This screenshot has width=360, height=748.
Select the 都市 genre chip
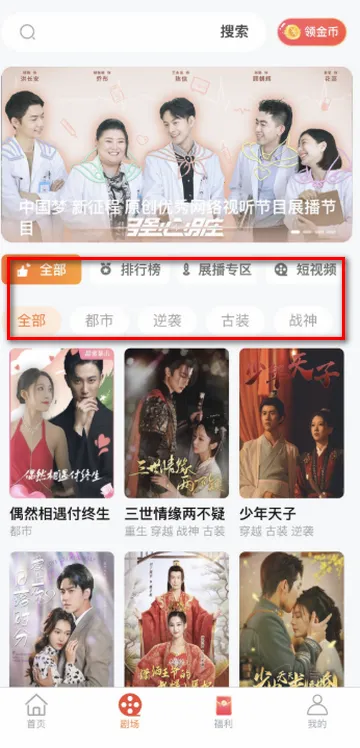click(x=99, y=321)
